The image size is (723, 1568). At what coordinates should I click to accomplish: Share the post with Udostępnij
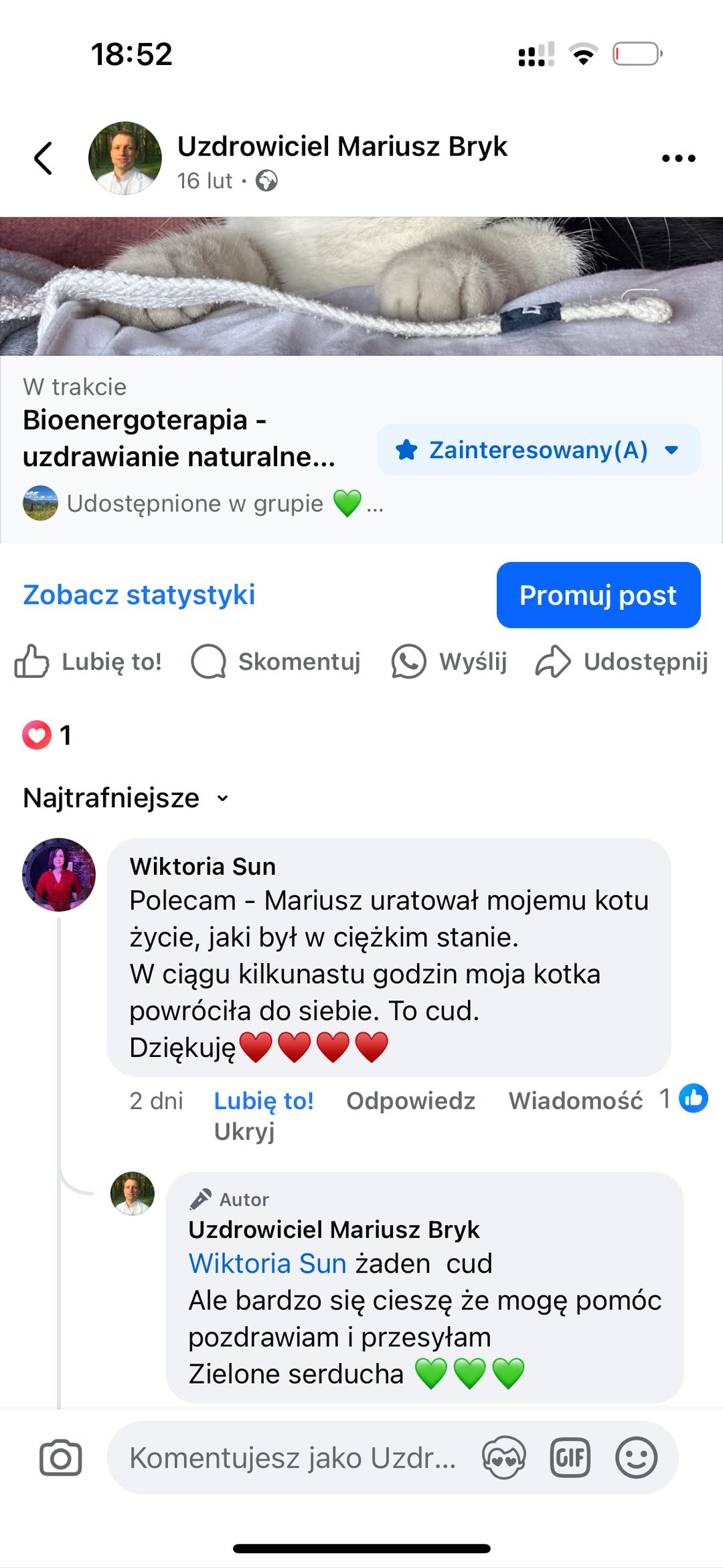(621, 662)
